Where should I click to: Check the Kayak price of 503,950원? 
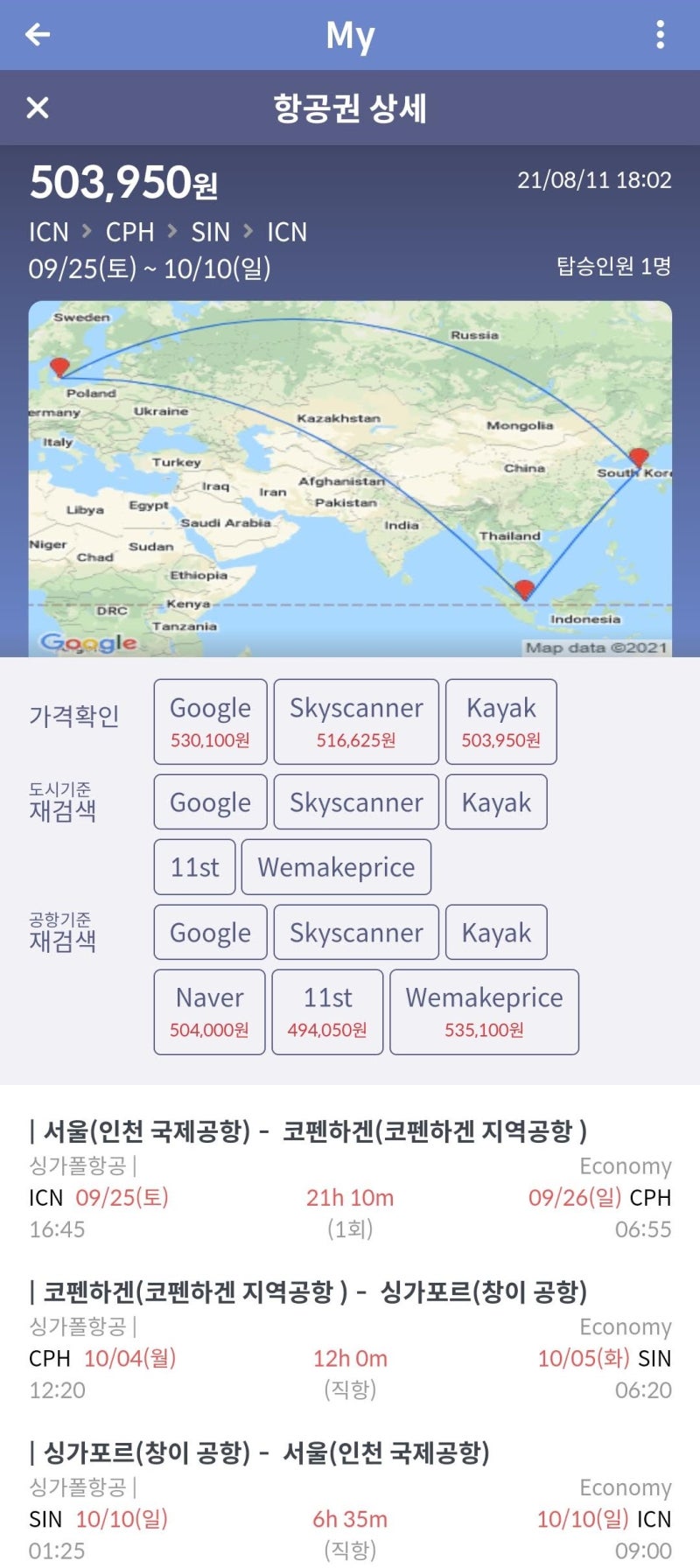point(501,722)
